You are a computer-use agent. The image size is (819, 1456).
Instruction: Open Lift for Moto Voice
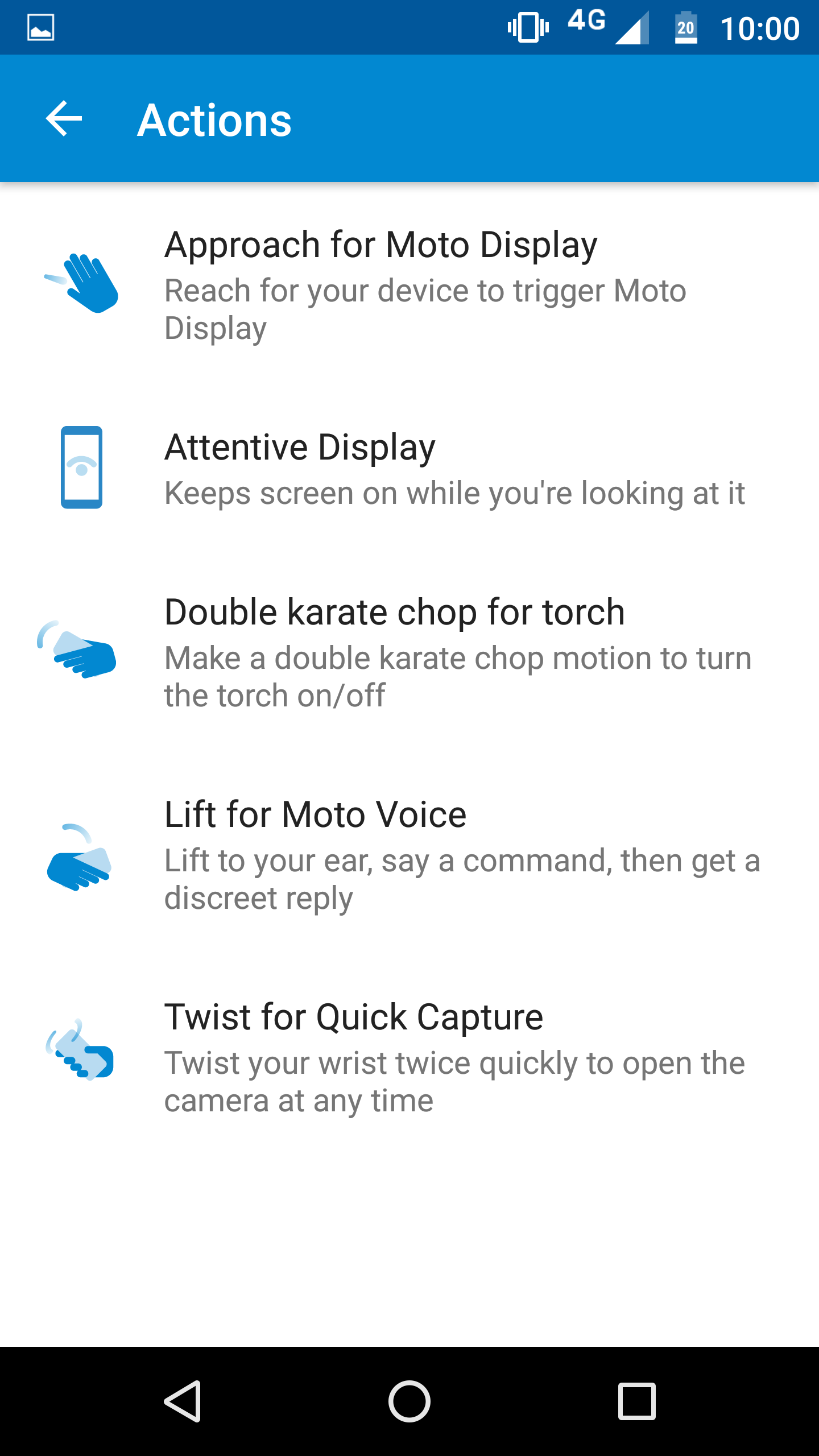tap(409, 854)
